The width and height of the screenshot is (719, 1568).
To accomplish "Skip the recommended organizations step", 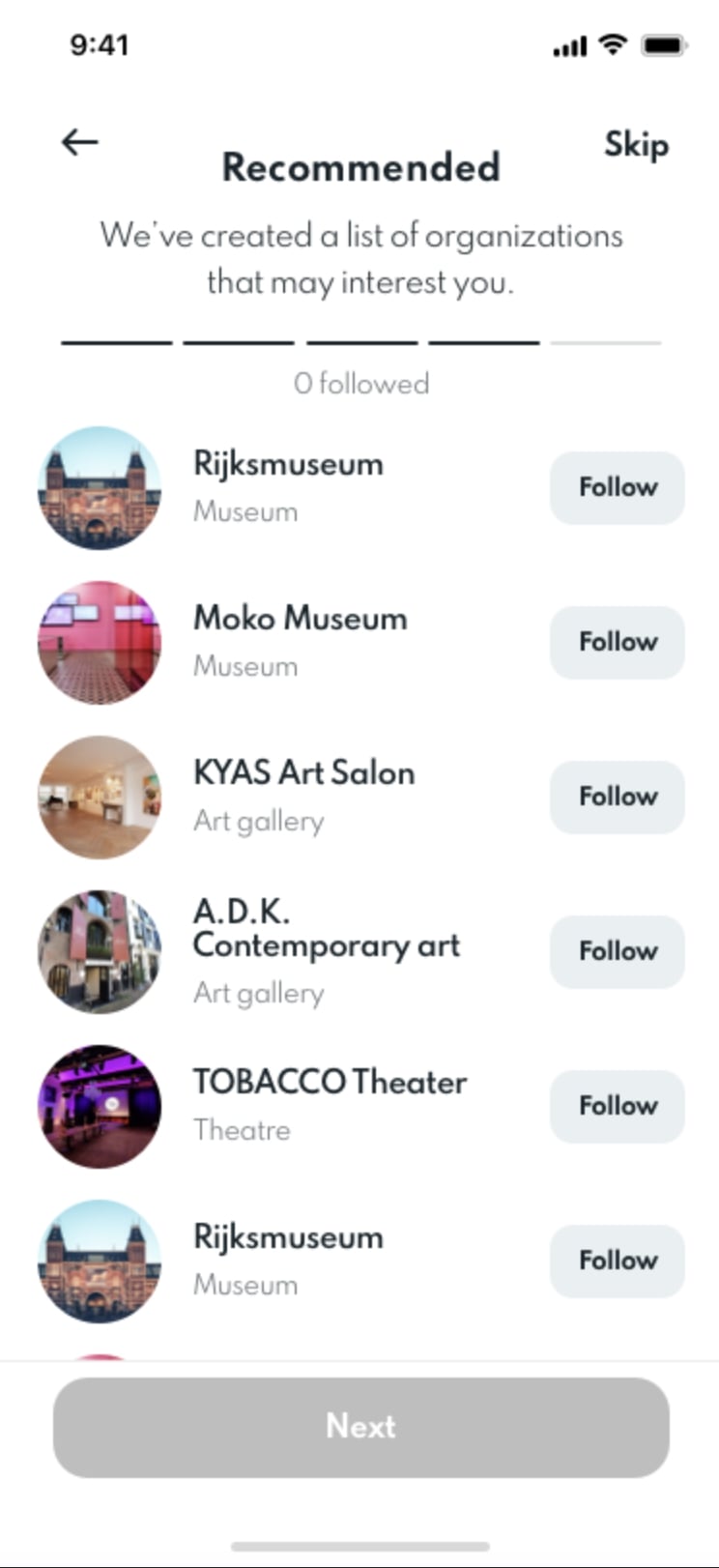I will point(636,145).
